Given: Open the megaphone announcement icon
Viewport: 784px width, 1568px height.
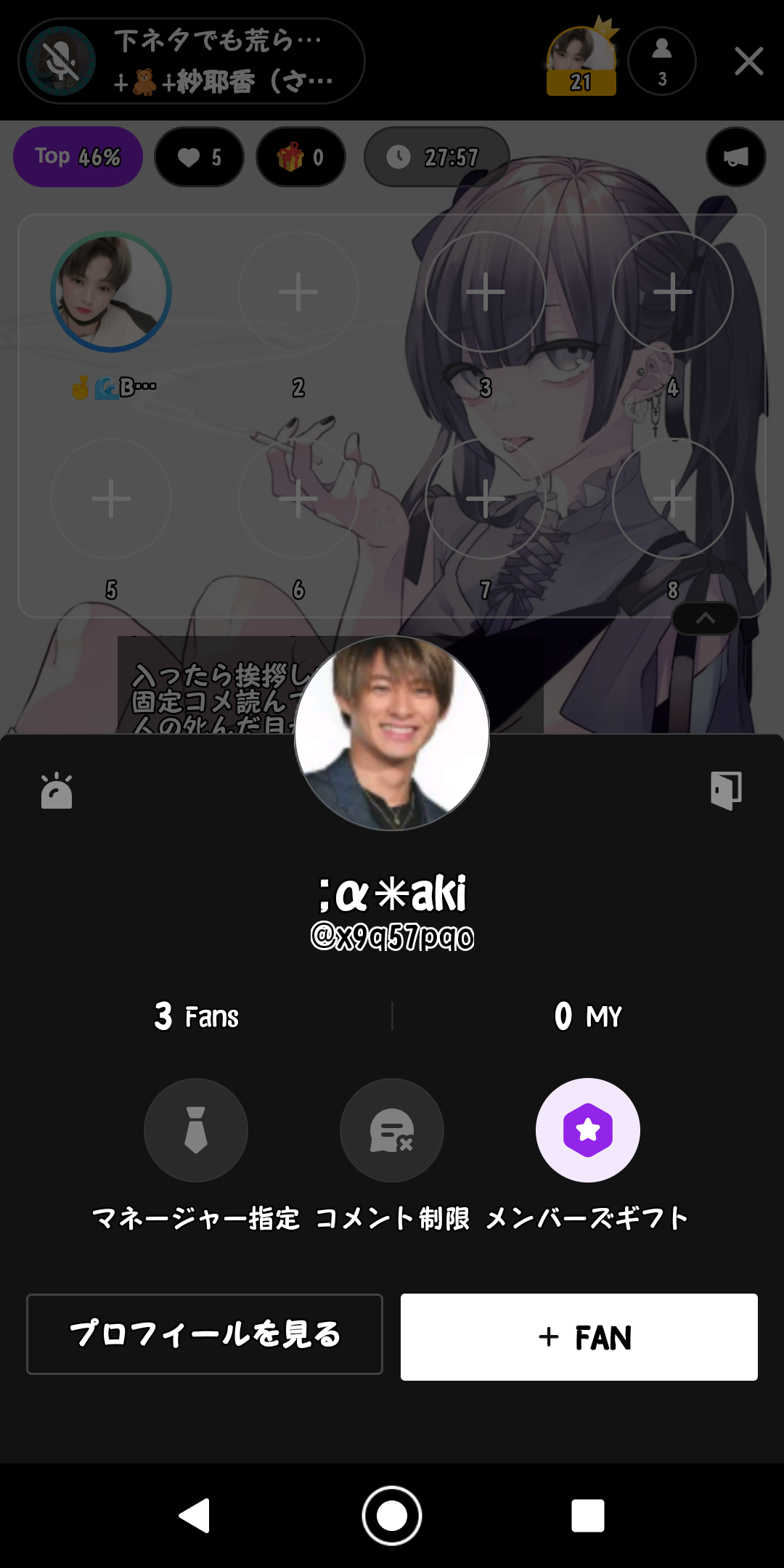Looking at the screenshot, I should pos(735,157).
